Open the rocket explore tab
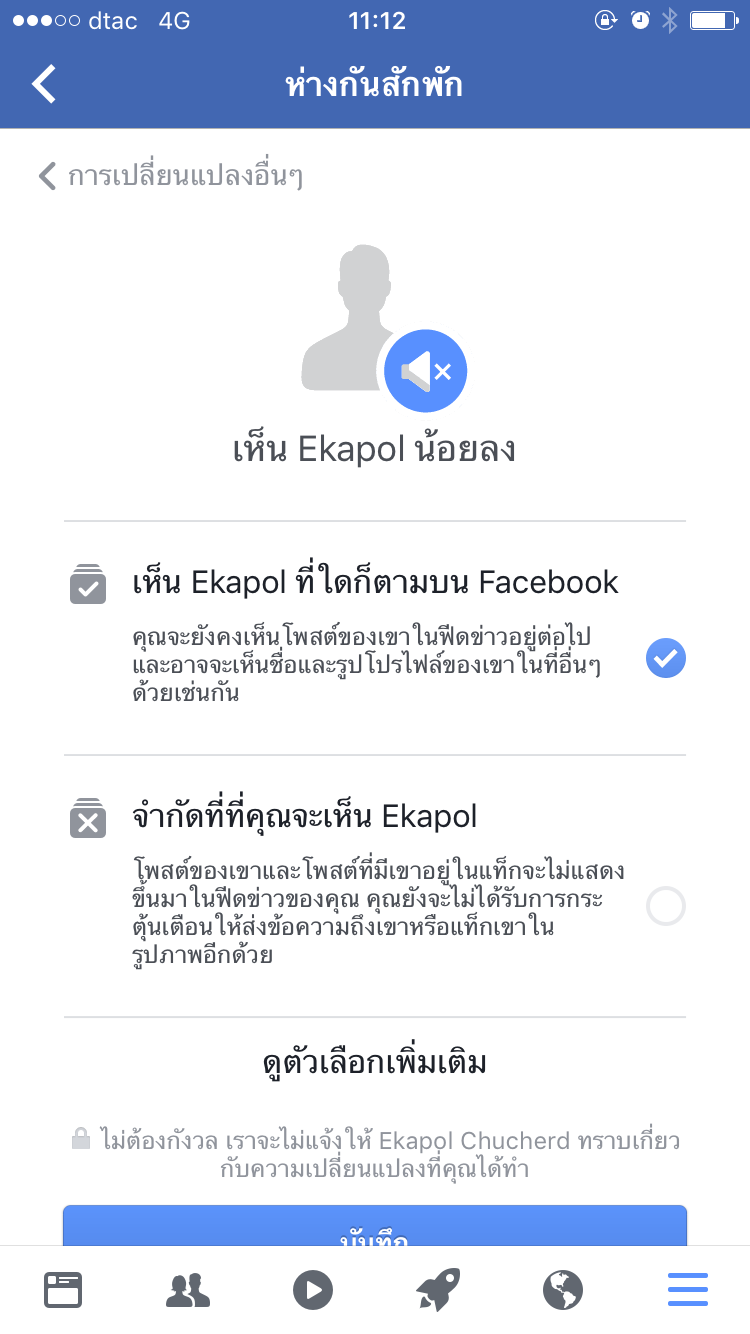Screen dimensions: 750x1334 click(x=437, y=1290)
